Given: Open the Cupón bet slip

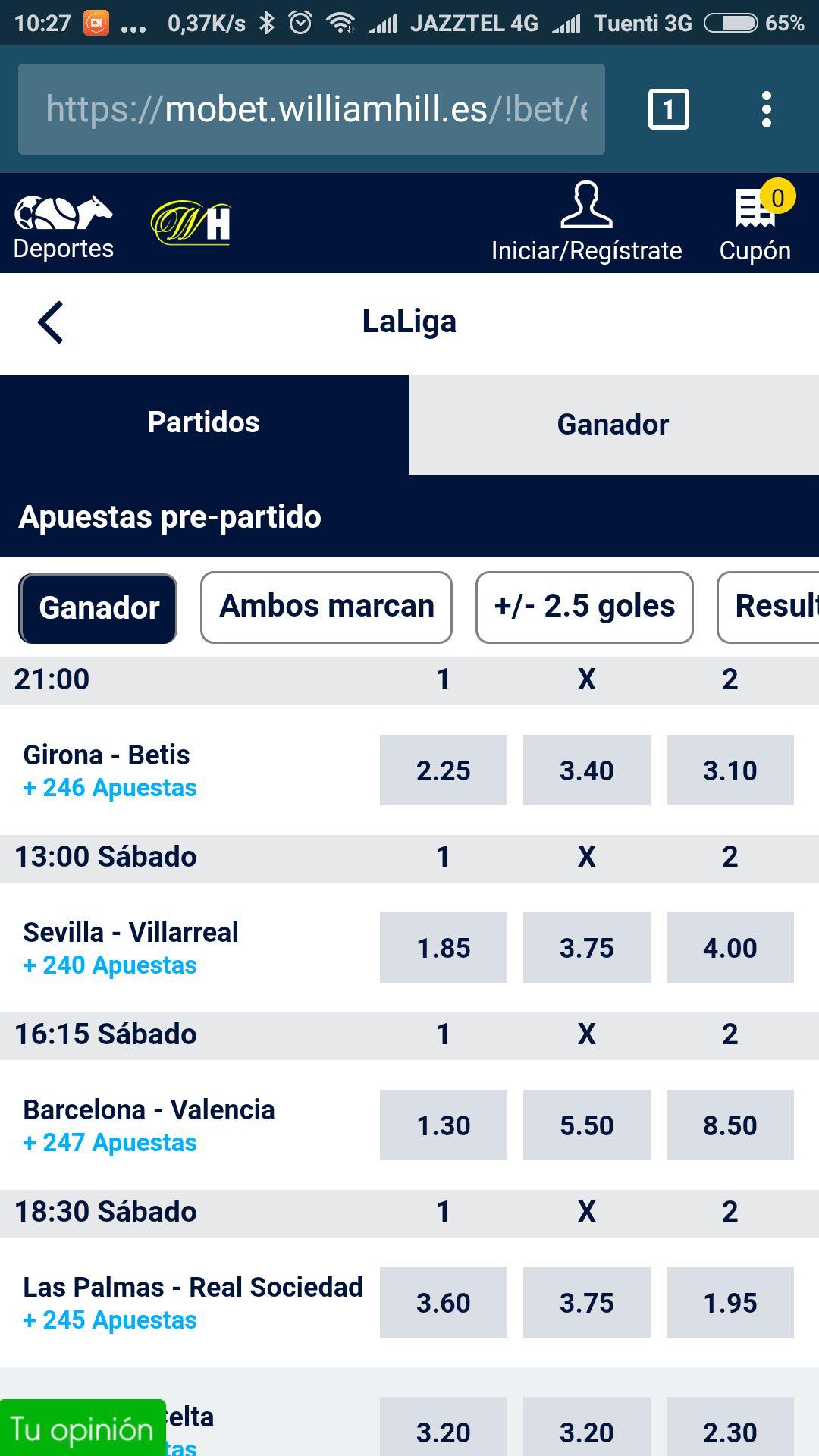Looking at the screenshot, I should tap(755, 223).
